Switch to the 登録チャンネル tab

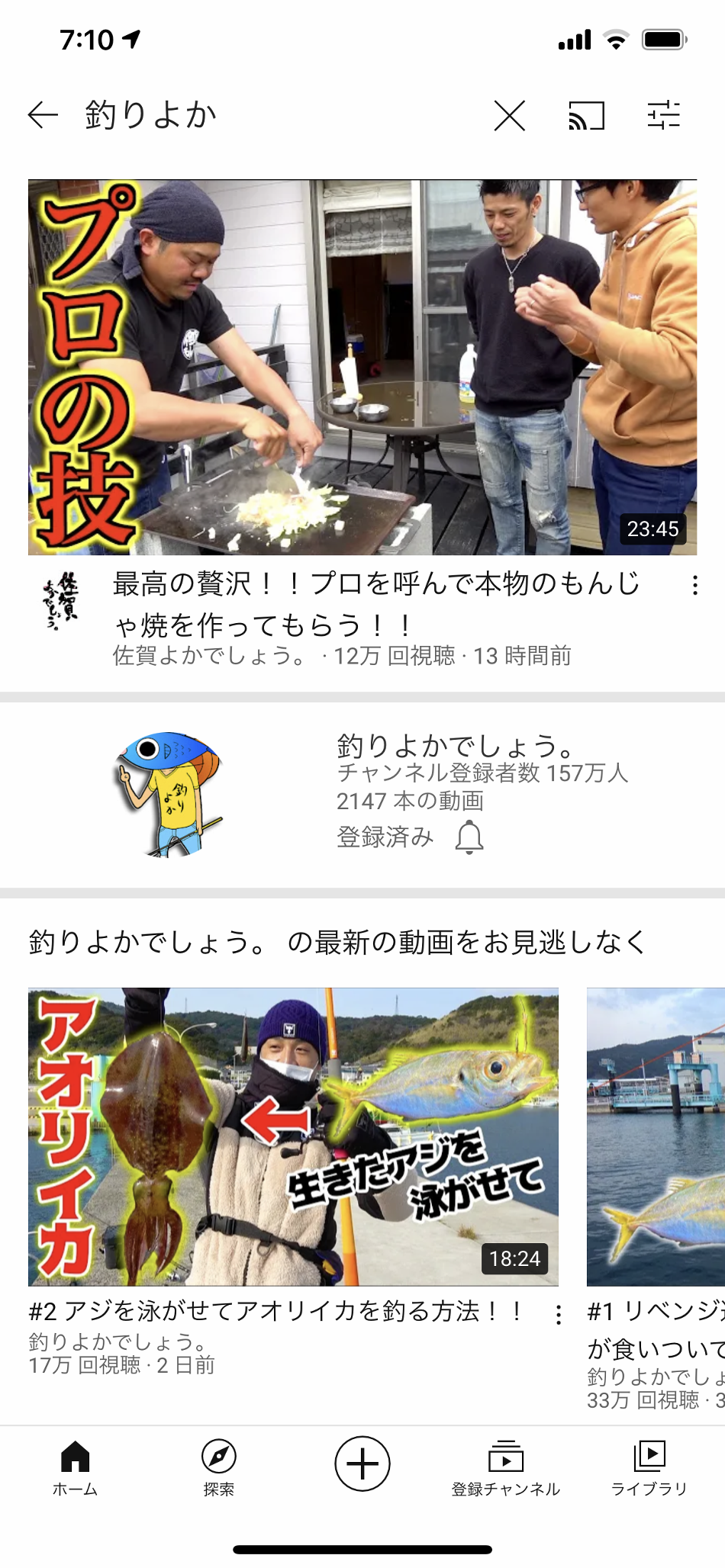(505, 1467)
